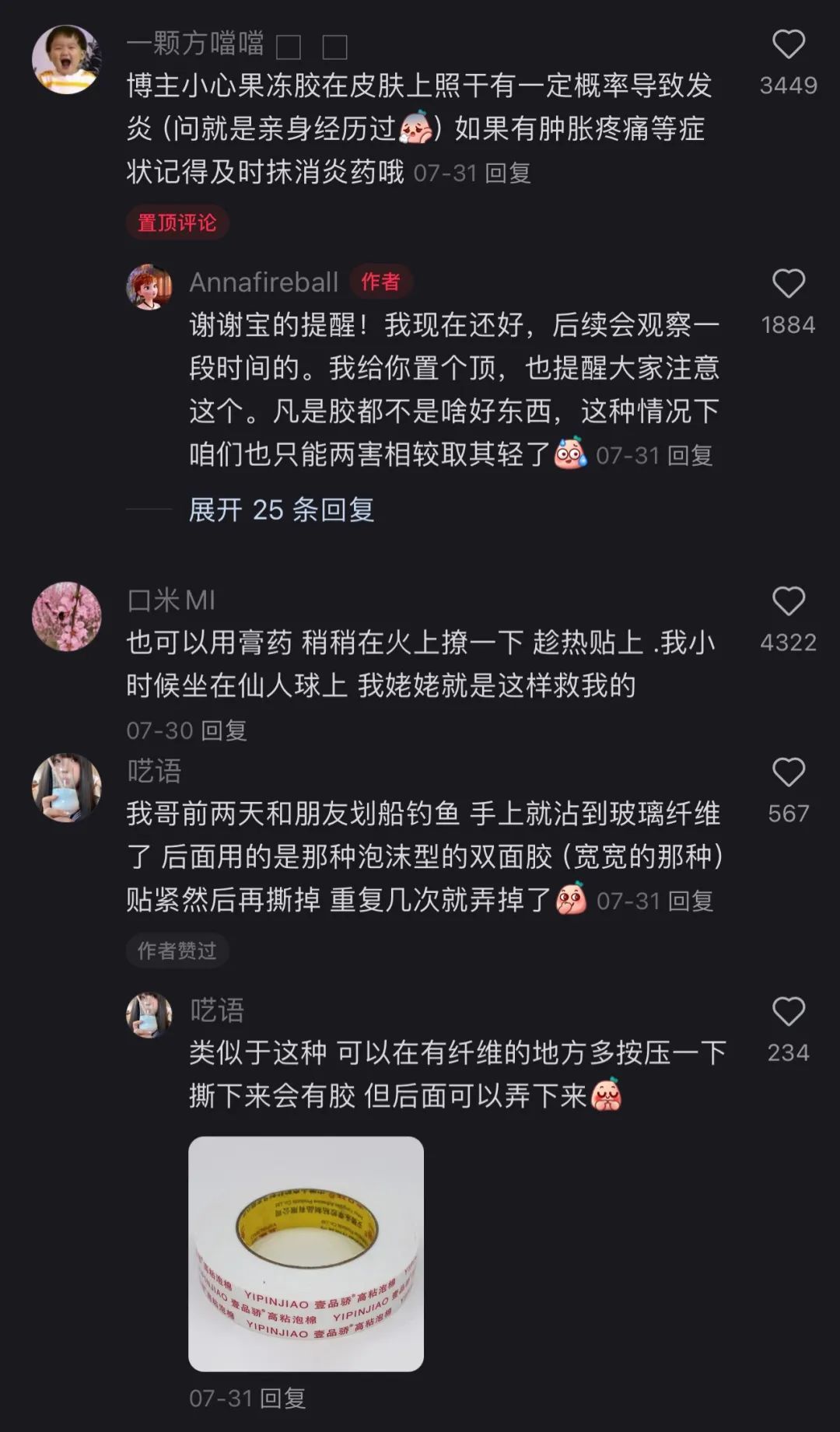Image resolution: width=840 pixels, height=1432 pixels.
Task: View 口米MI's profile picture
Action: 66,617
